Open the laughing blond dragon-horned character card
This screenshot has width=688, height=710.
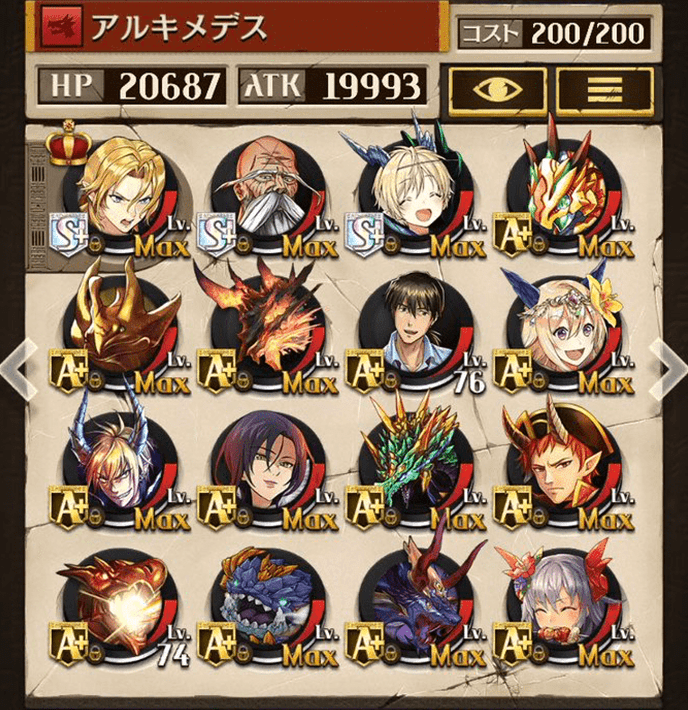tap(414, 193)
